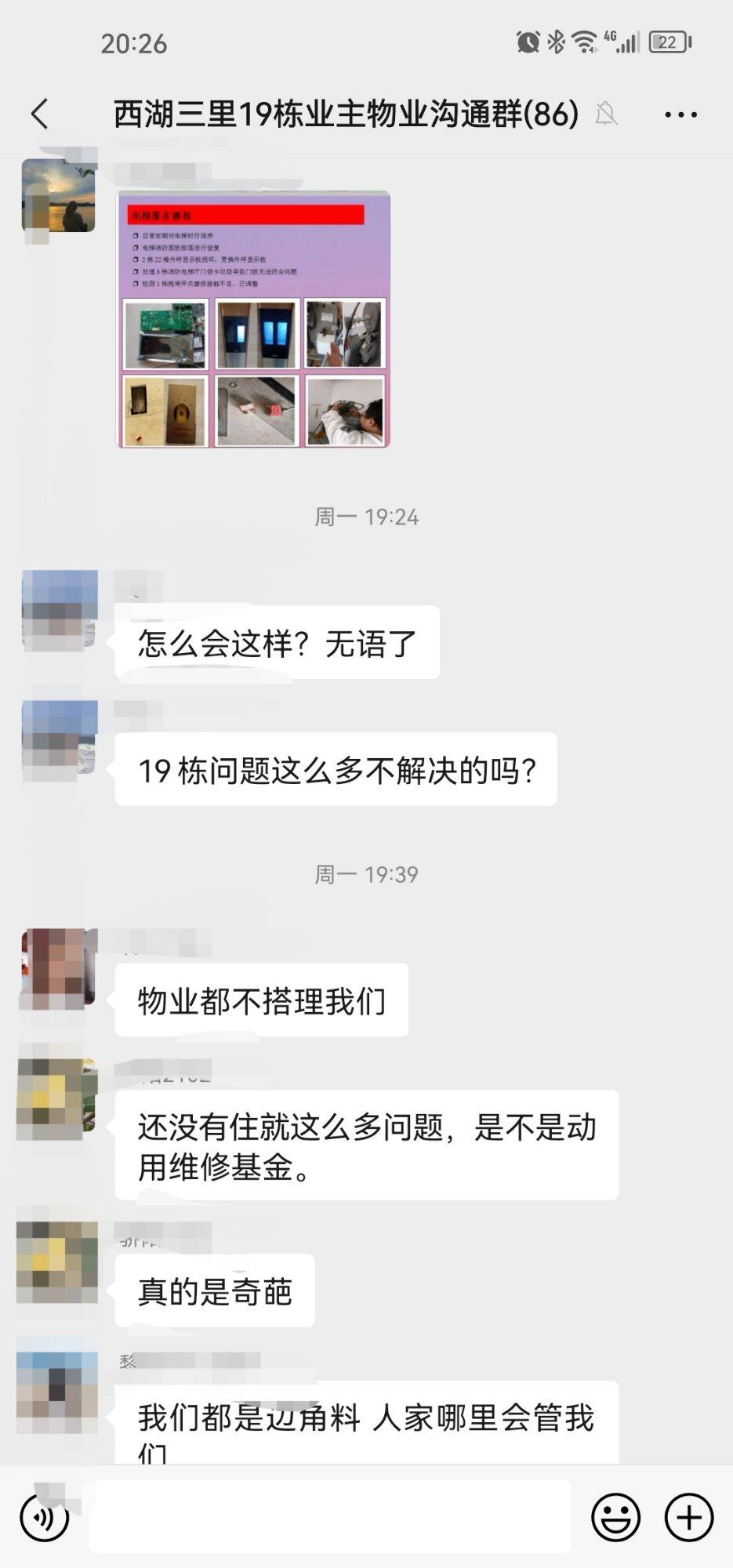Open profile of the image message sender
The height and width of the screenshot is (1568, 733).
coord(58,196)
